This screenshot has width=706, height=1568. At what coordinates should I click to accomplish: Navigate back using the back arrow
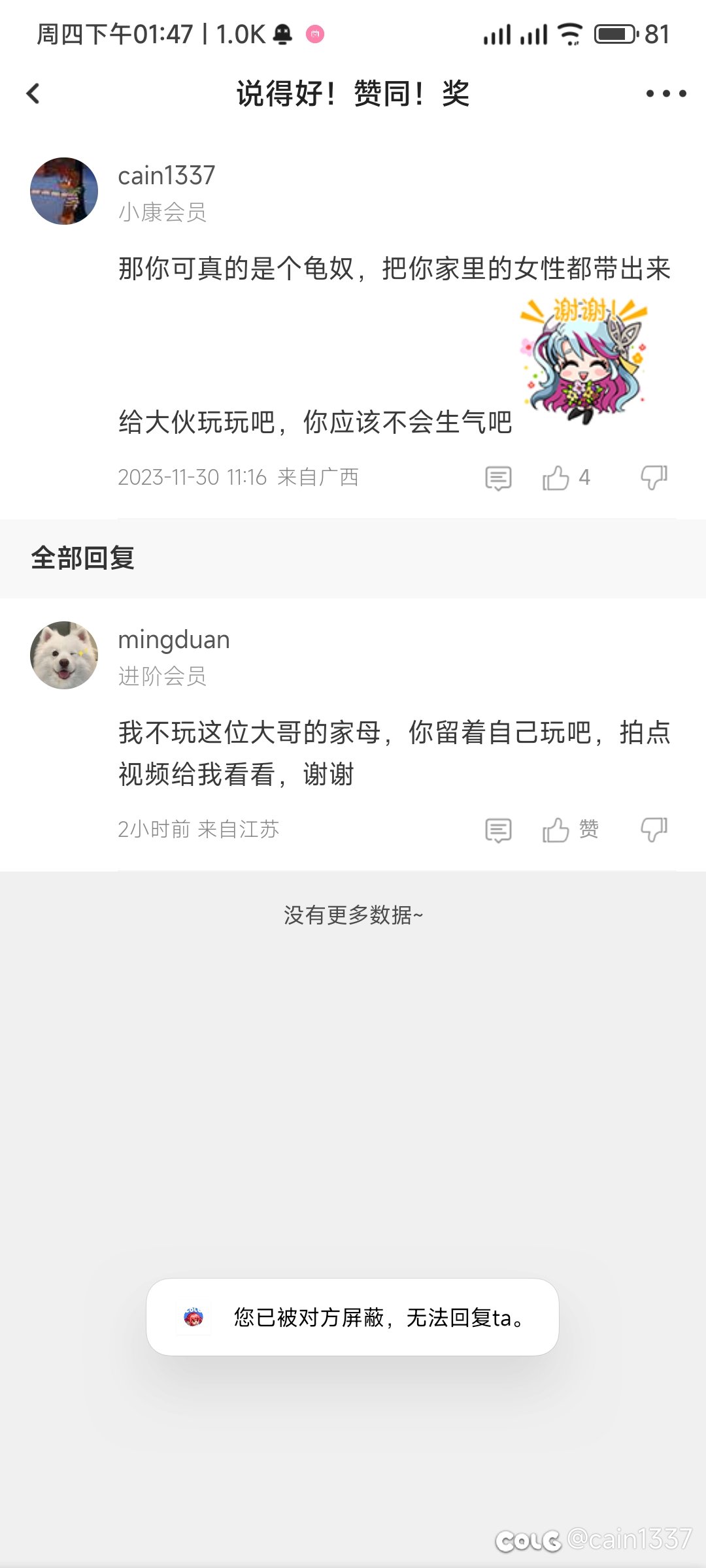pyautogui.click(x=32, y=93)
